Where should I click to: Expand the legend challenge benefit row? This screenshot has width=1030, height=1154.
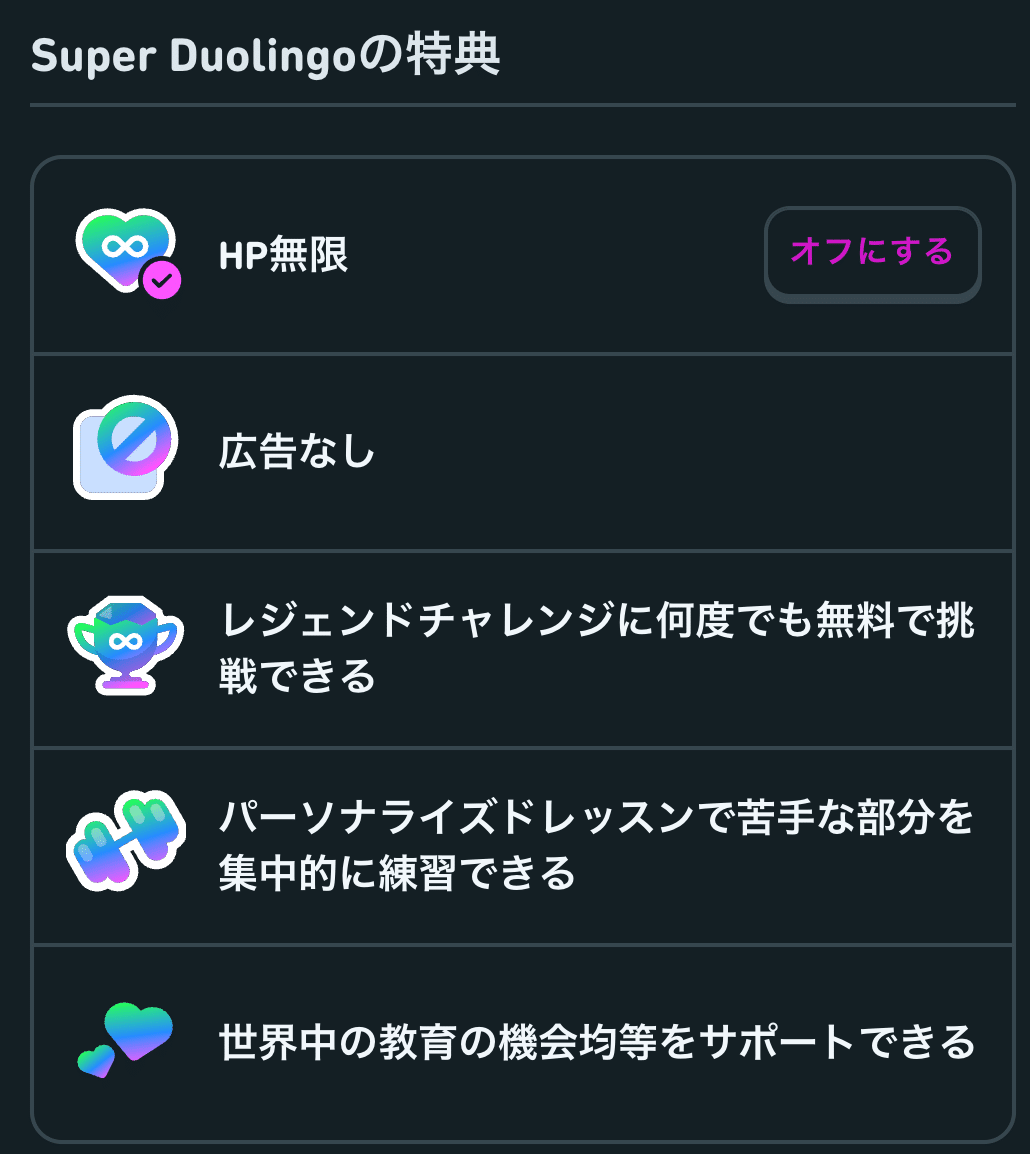[515, 645]
